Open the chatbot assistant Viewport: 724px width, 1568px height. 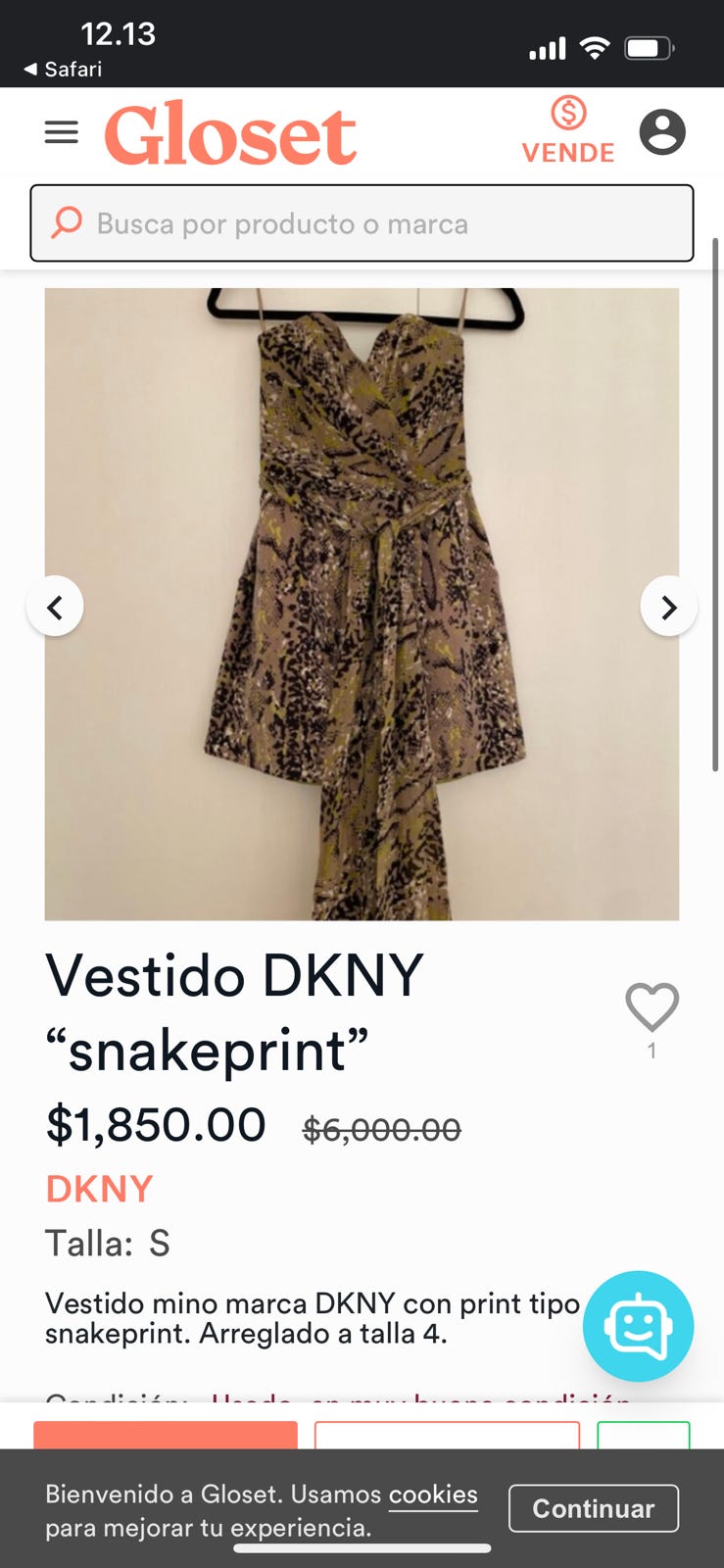[x=638, y=1326]
